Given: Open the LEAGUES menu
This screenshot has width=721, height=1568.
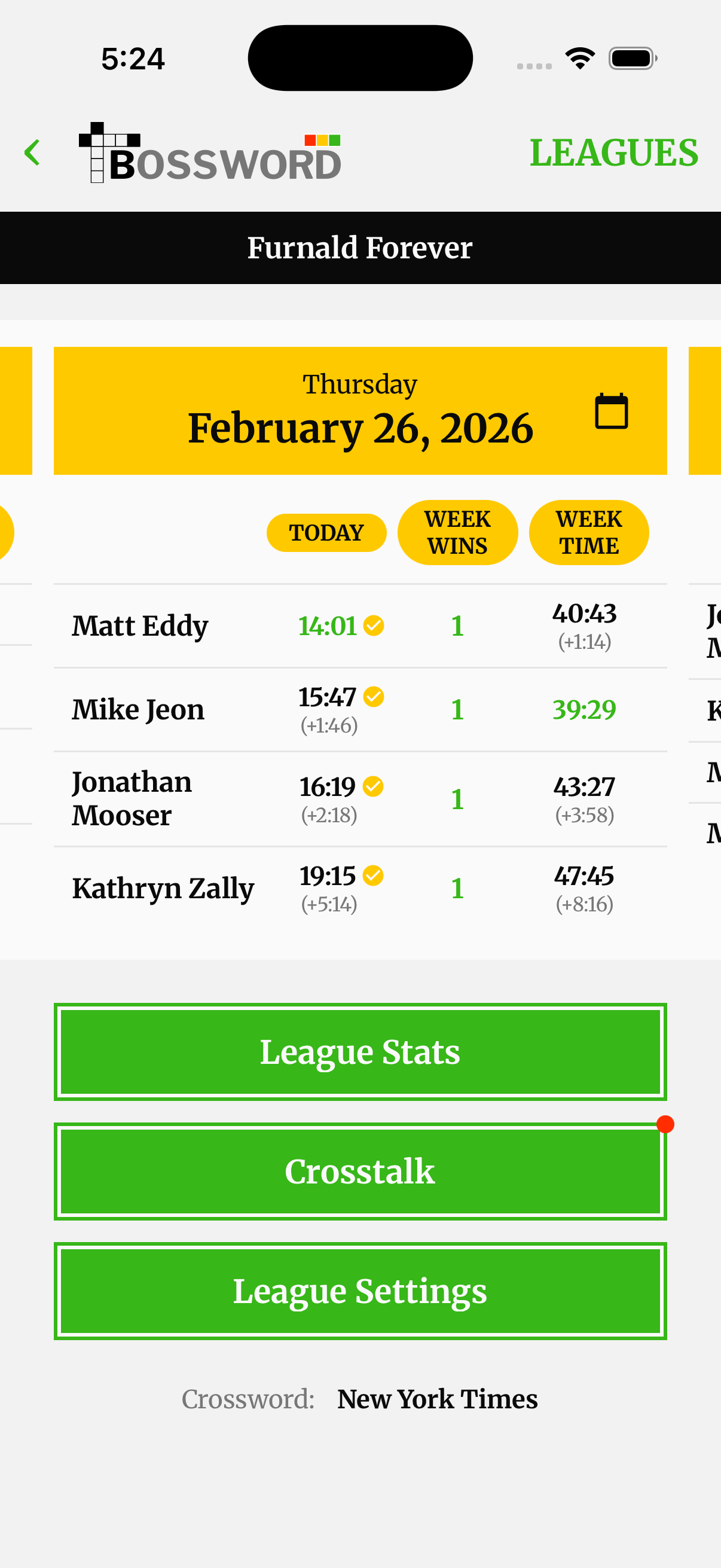Looking at the screenshot, I should pyautogui.click(x=615, y=151).
